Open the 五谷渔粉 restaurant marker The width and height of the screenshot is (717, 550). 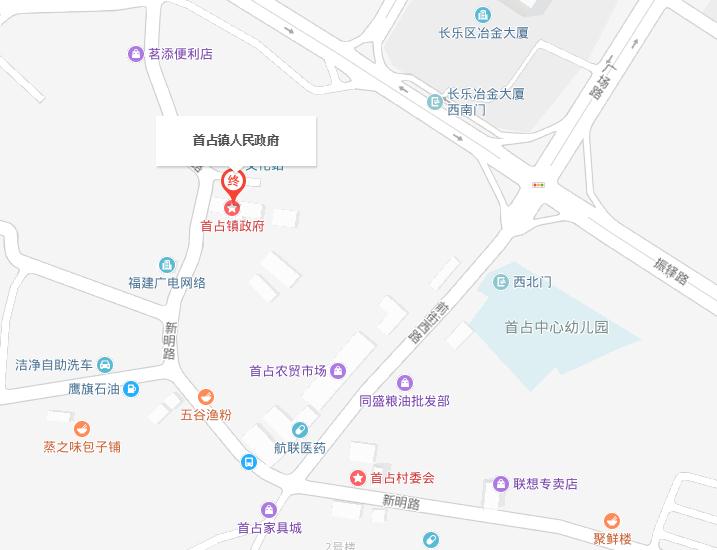point(206,397)
